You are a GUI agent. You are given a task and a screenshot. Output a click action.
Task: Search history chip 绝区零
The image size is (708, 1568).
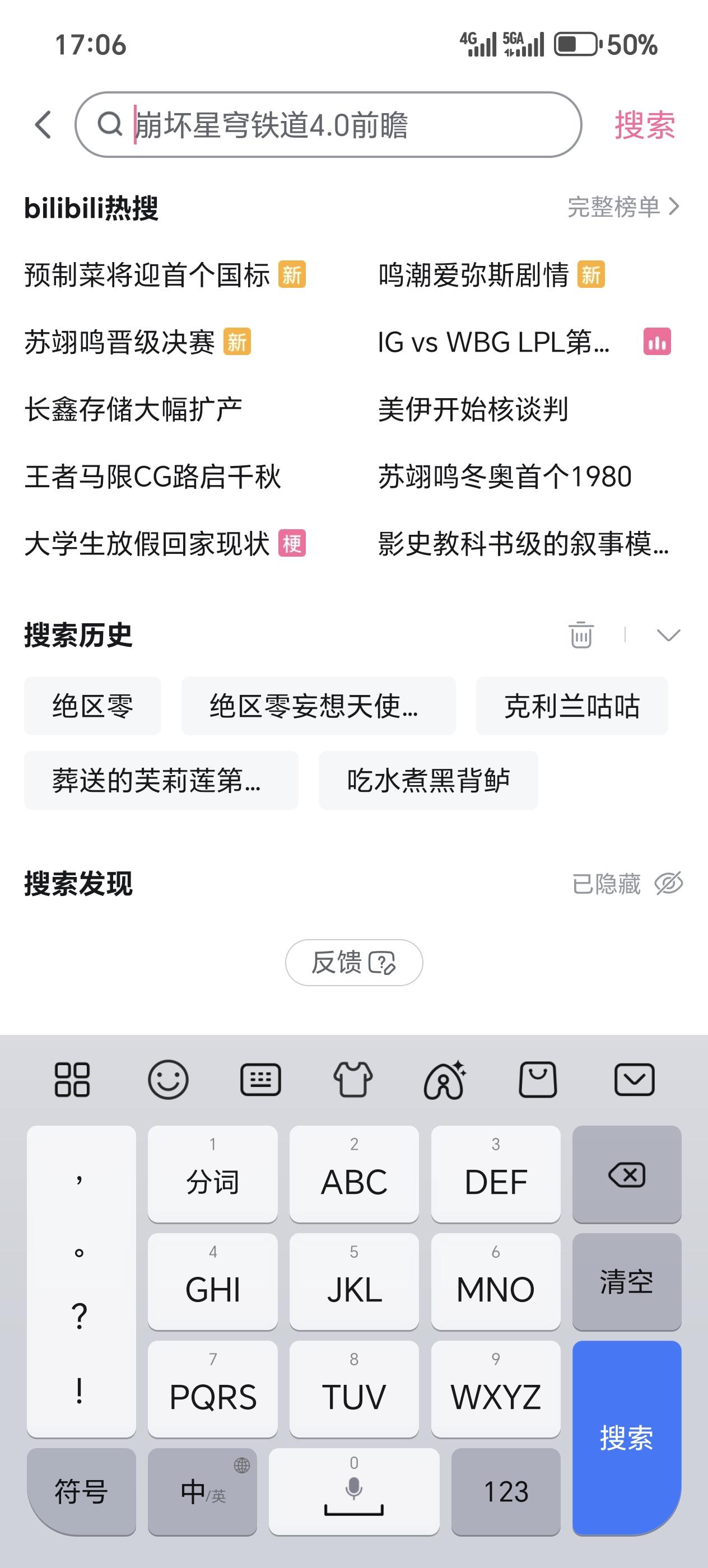(92, 706)
